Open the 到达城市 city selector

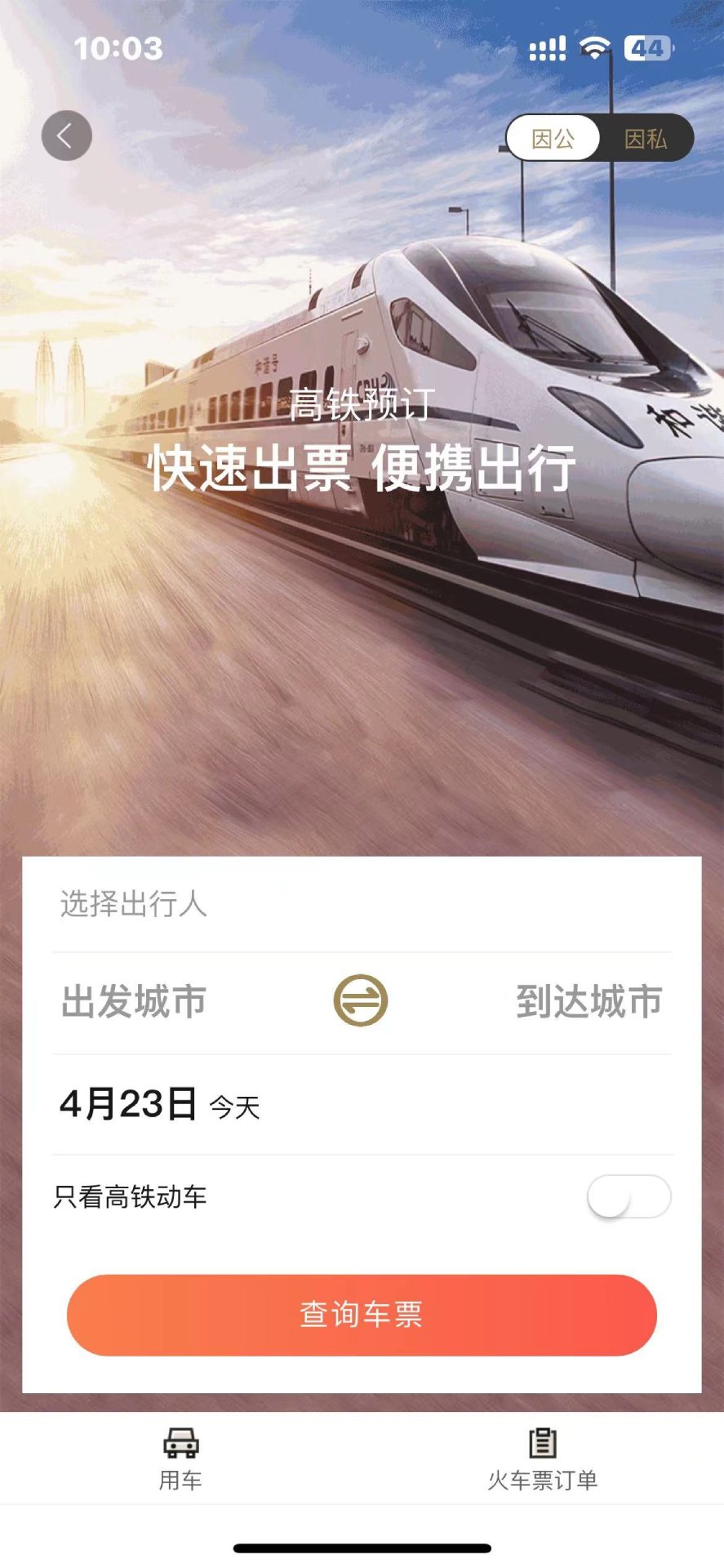(589, 1000)
